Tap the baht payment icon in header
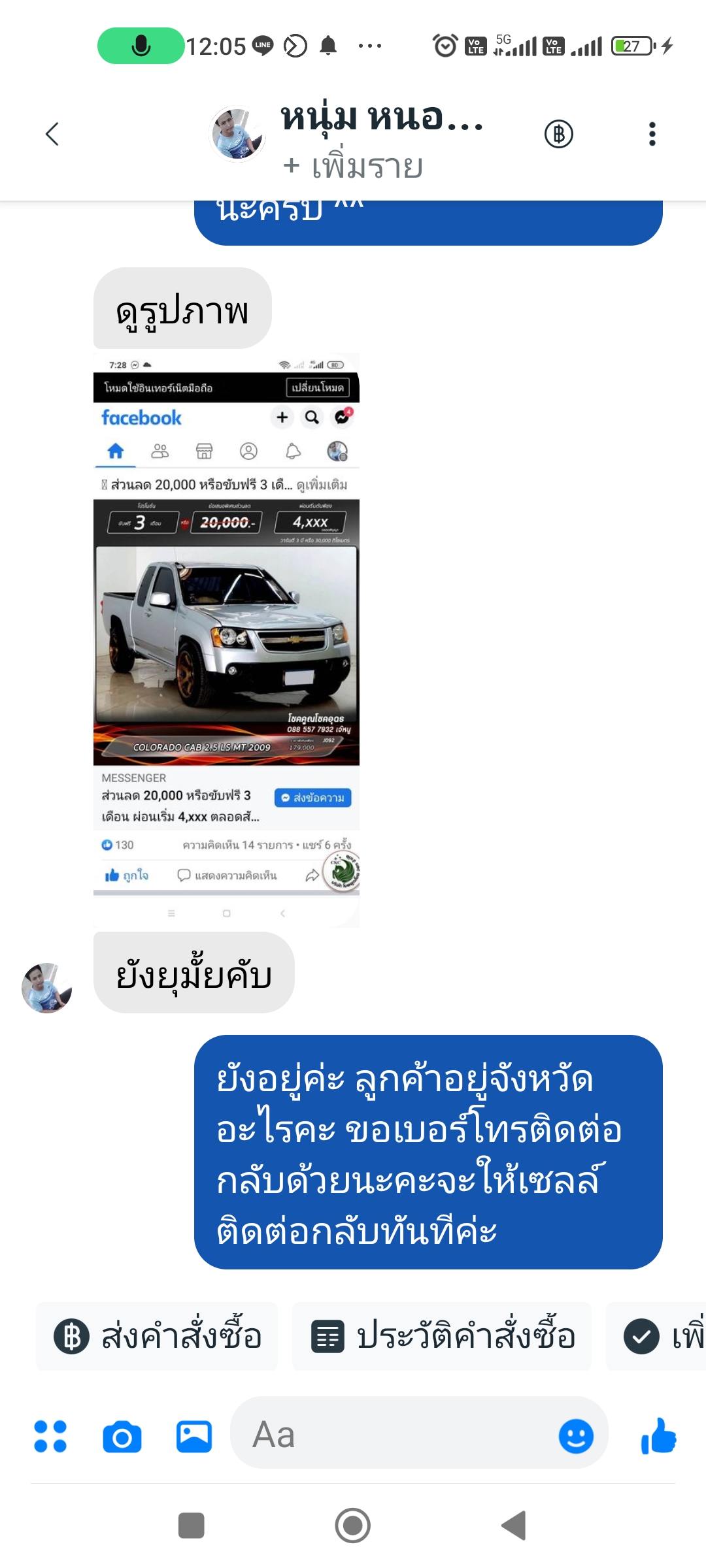Screen dimensions: 706x1568 click(559, 134)
